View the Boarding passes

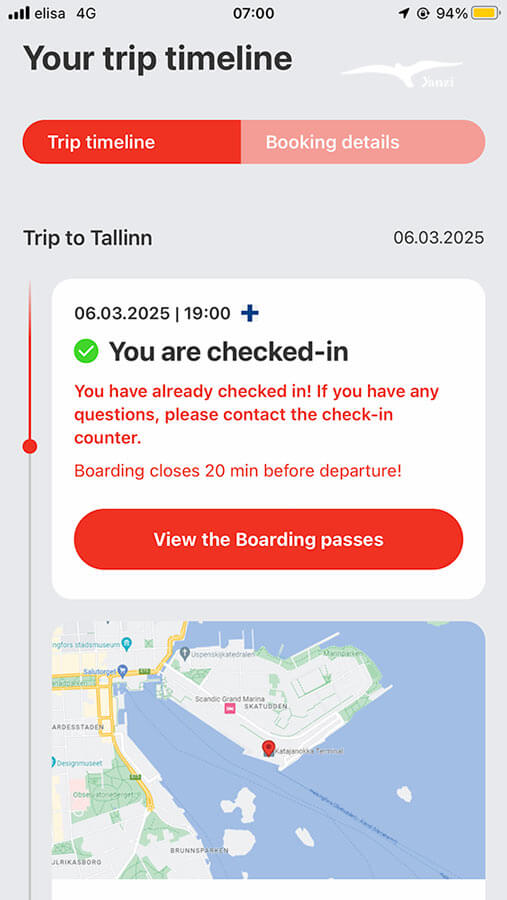tap(268, 540)
